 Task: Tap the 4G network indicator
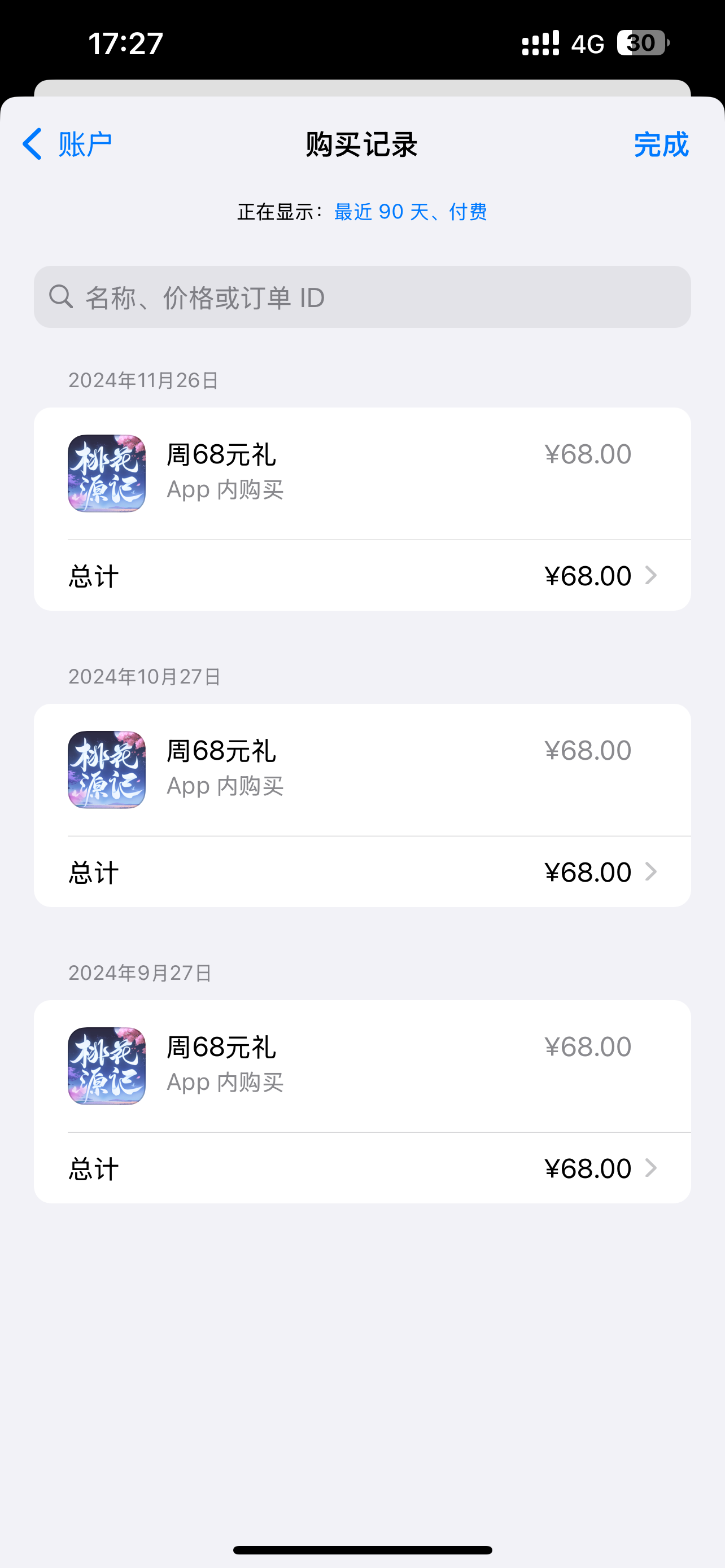coord(586,42)
